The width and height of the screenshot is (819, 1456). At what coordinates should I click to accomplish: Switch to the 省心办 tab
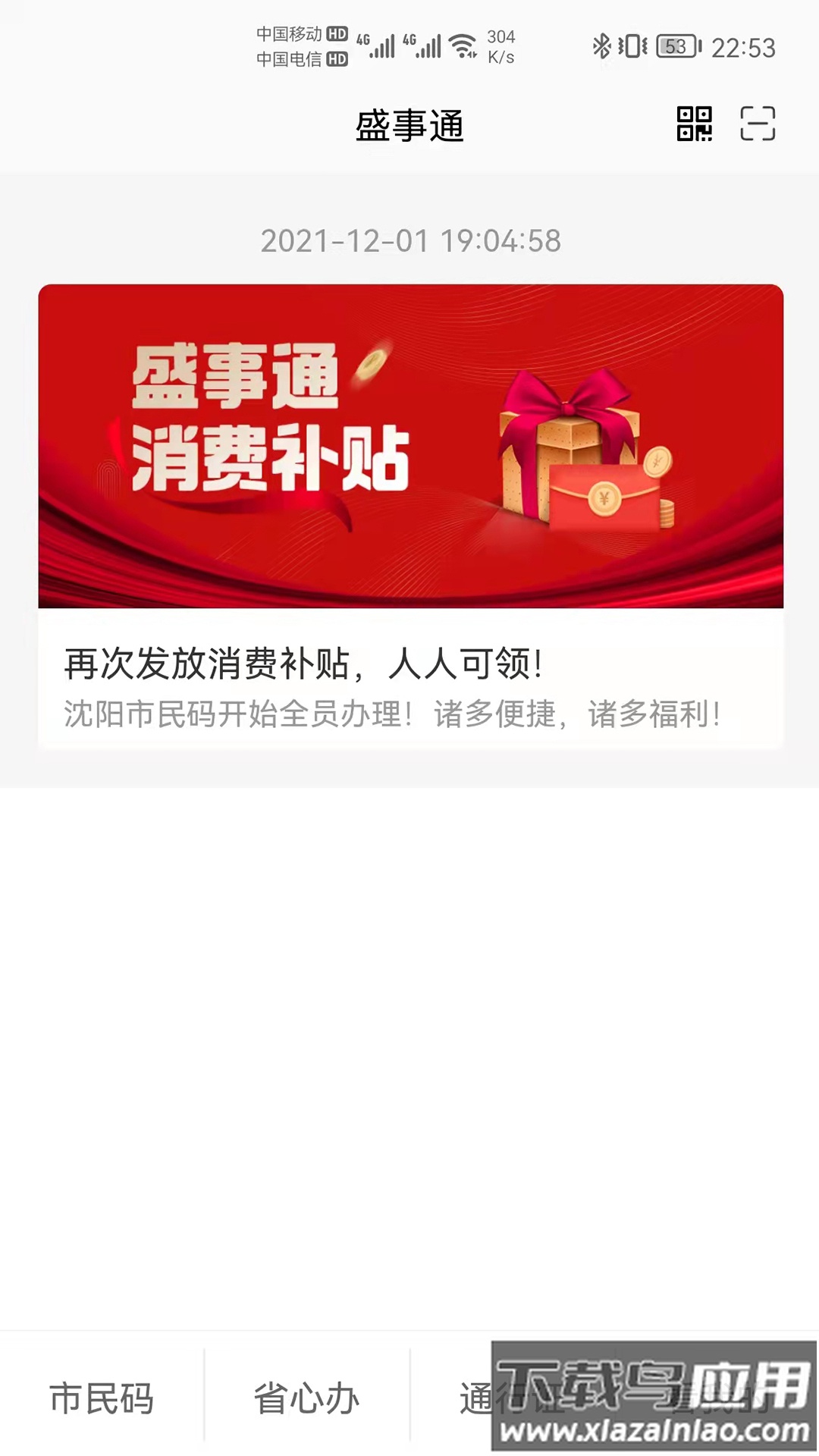pos(306,1398)
